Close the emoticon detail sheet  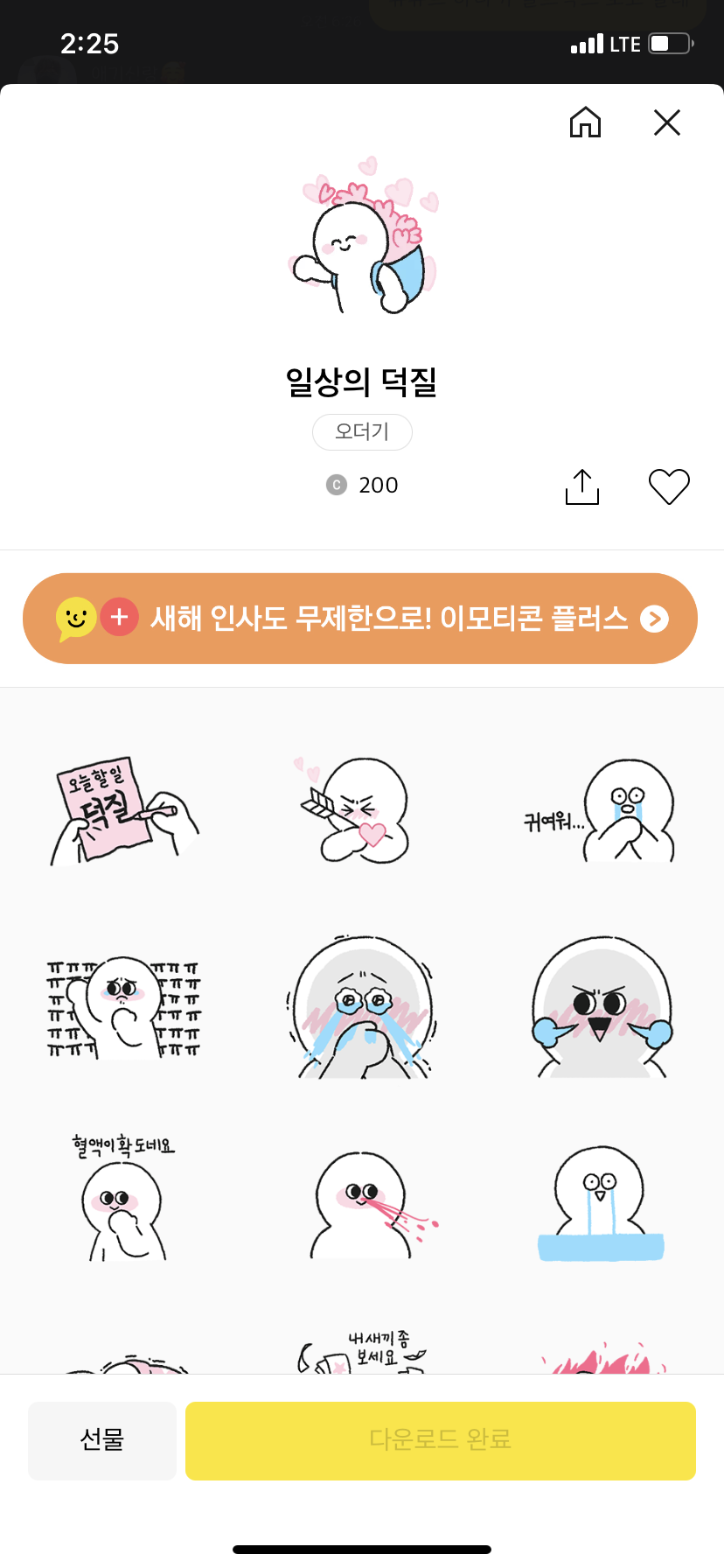(667, 122)
